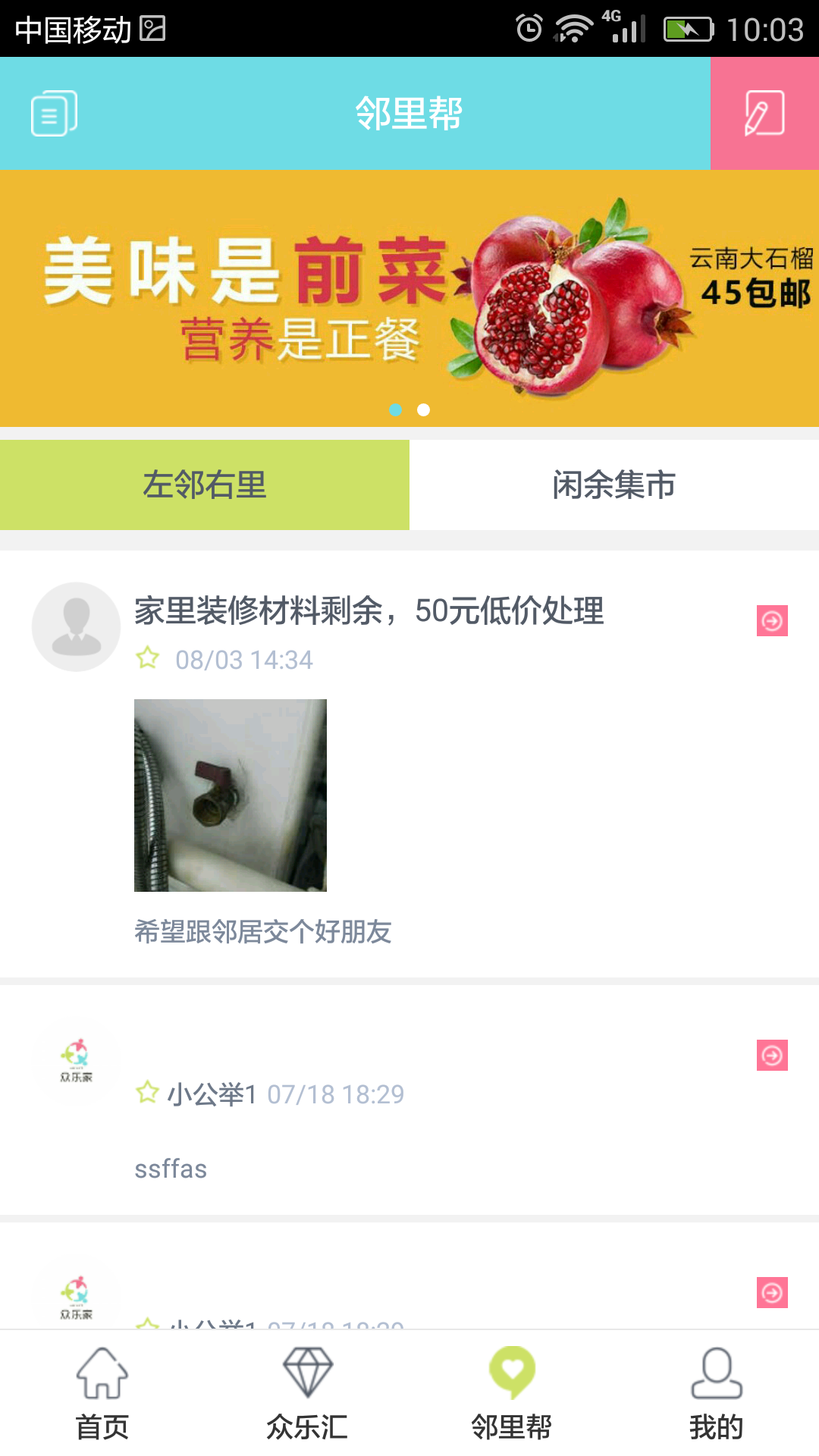Open the share arrow on the decoration post
Viewport: 819px width, 1456px height.
point(772,620)
